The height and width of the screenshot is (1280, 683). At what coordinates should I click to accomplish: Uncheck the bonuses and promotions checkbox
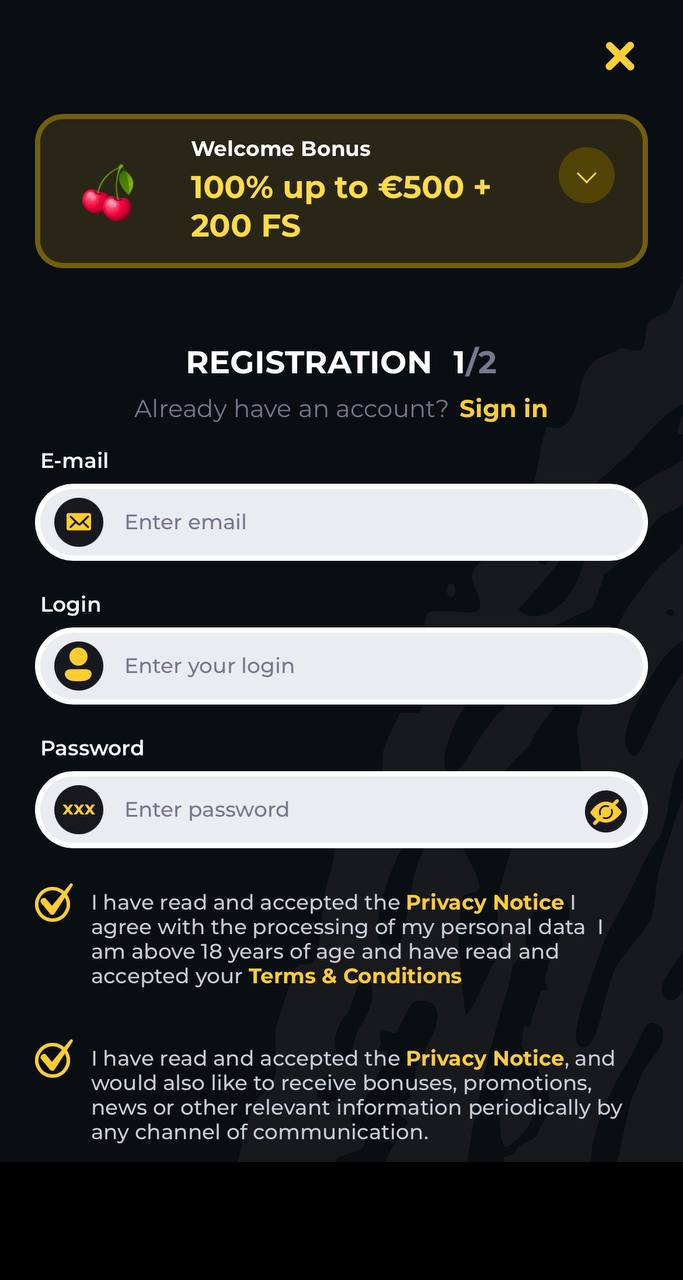coord(54,1058)
